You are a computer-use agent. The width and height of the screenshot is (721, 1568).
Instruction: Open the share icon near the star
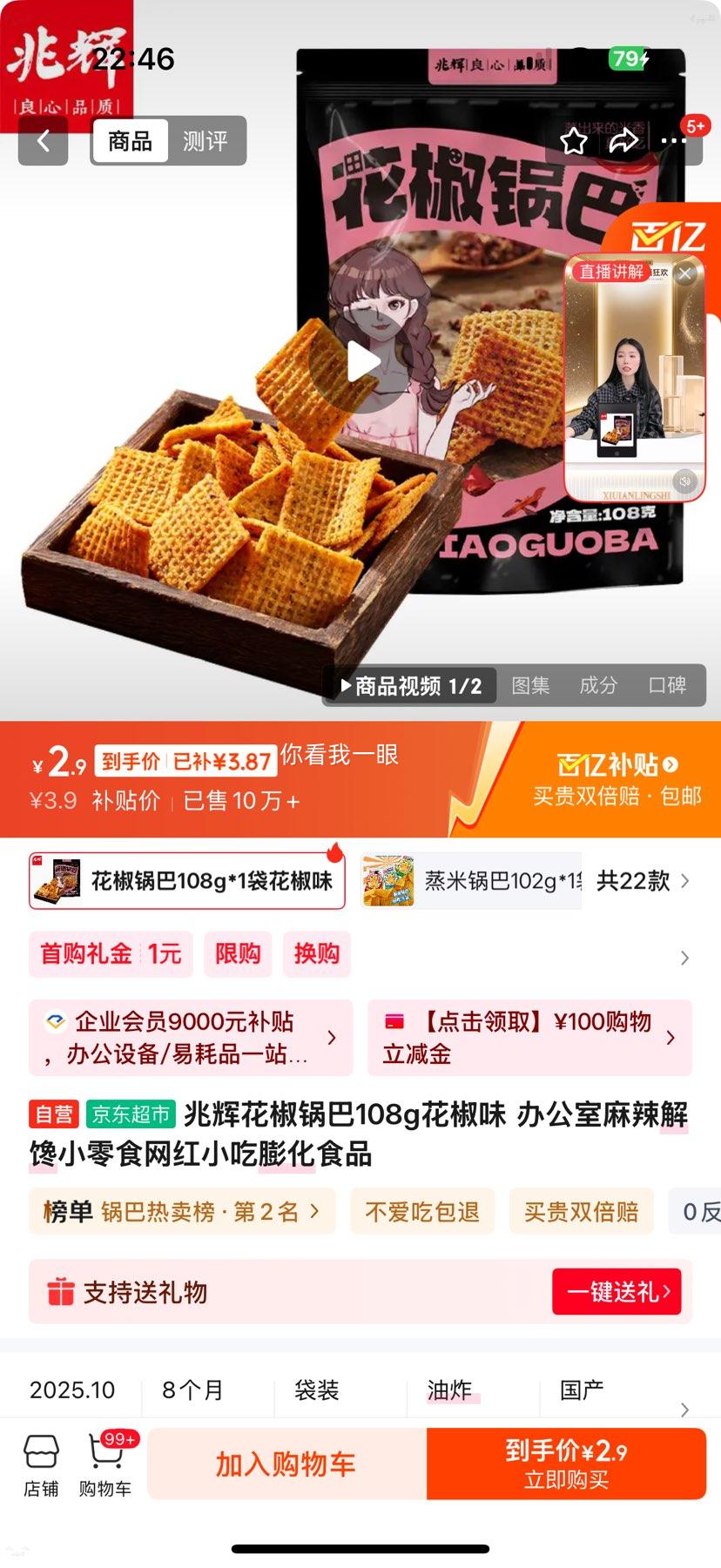pos(623,141)
